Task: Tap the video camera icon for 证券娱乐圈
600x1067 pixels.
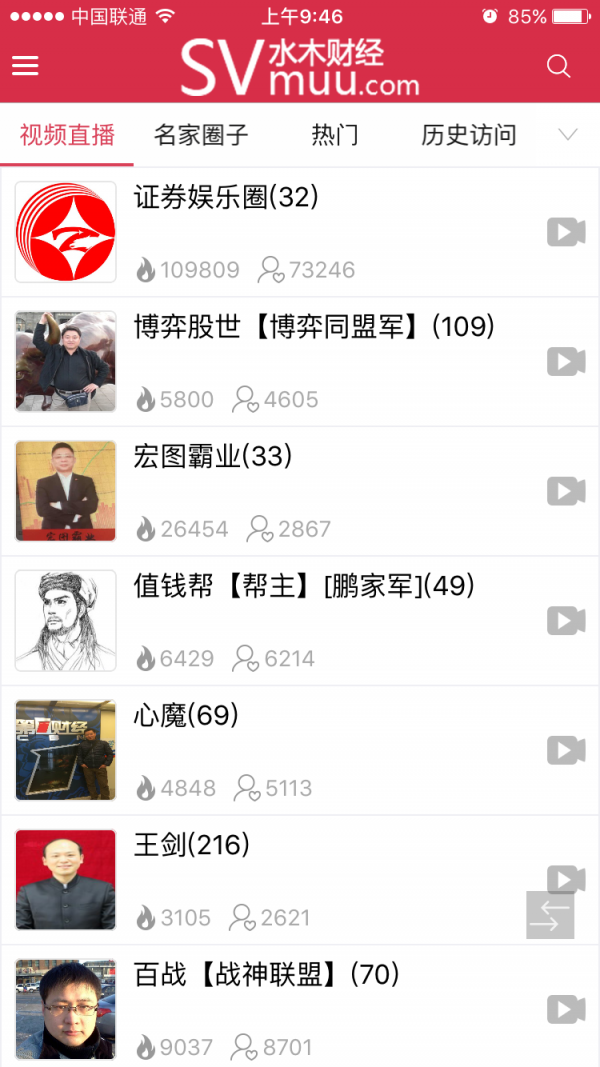Action: coord(566,232)
